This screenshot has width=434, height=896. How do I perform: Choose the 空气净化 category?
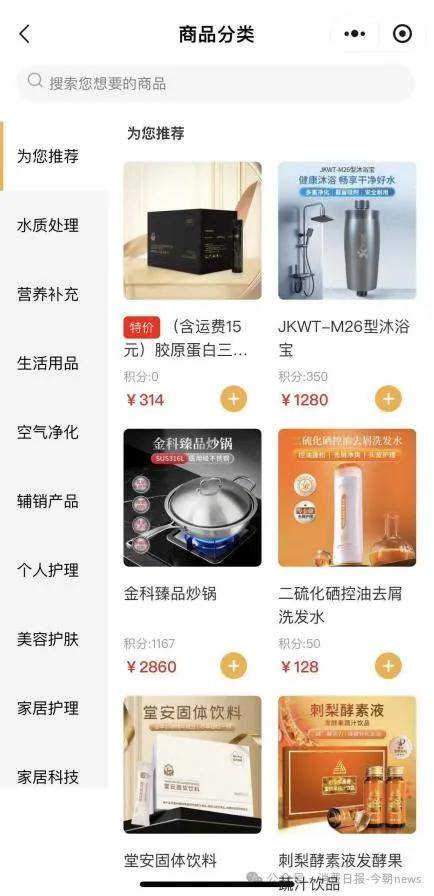coord(48,433)
